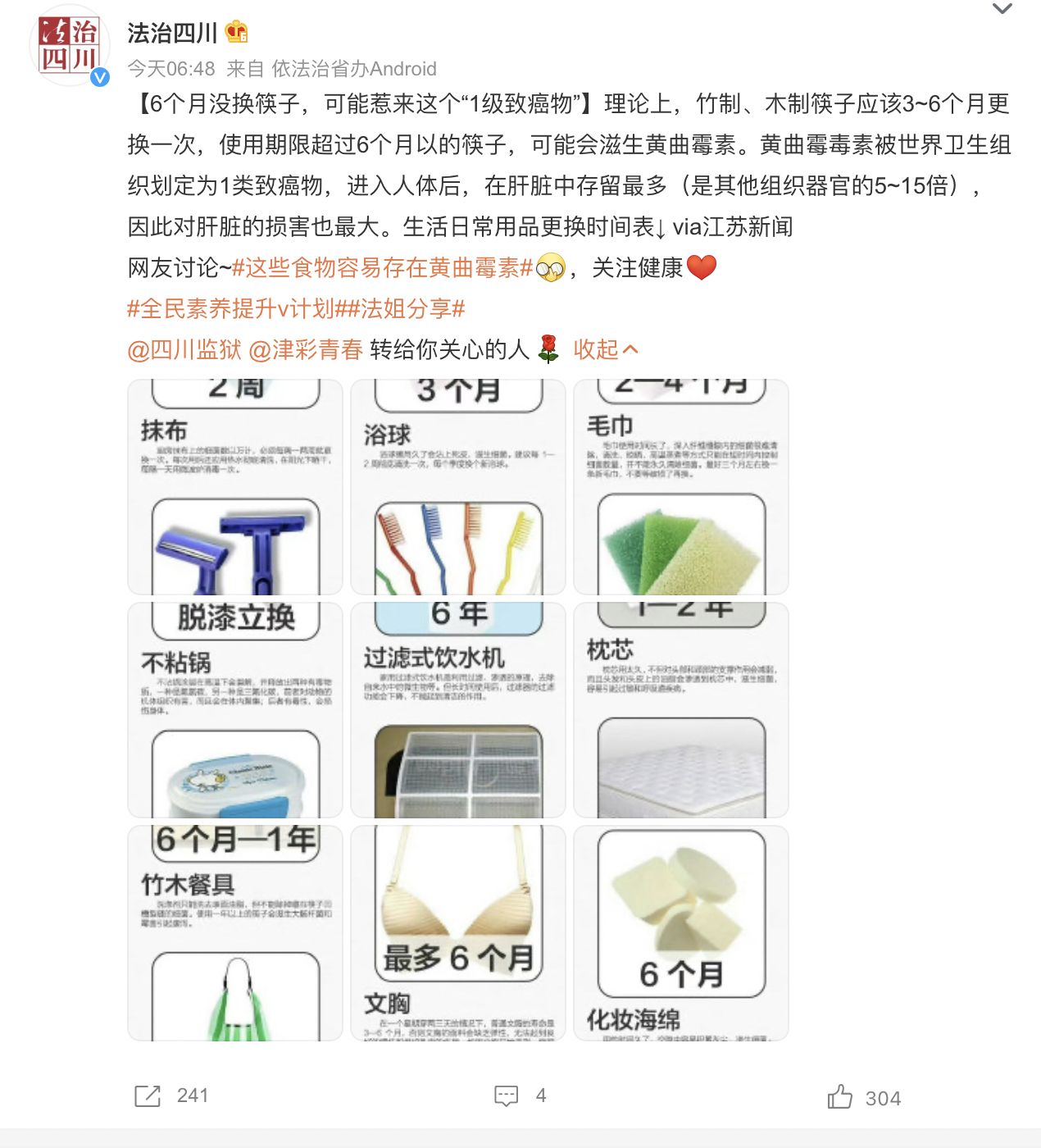The image size is (1041, 1148).
Task: View the 毛巾 image tile
Action: (681, 487)
